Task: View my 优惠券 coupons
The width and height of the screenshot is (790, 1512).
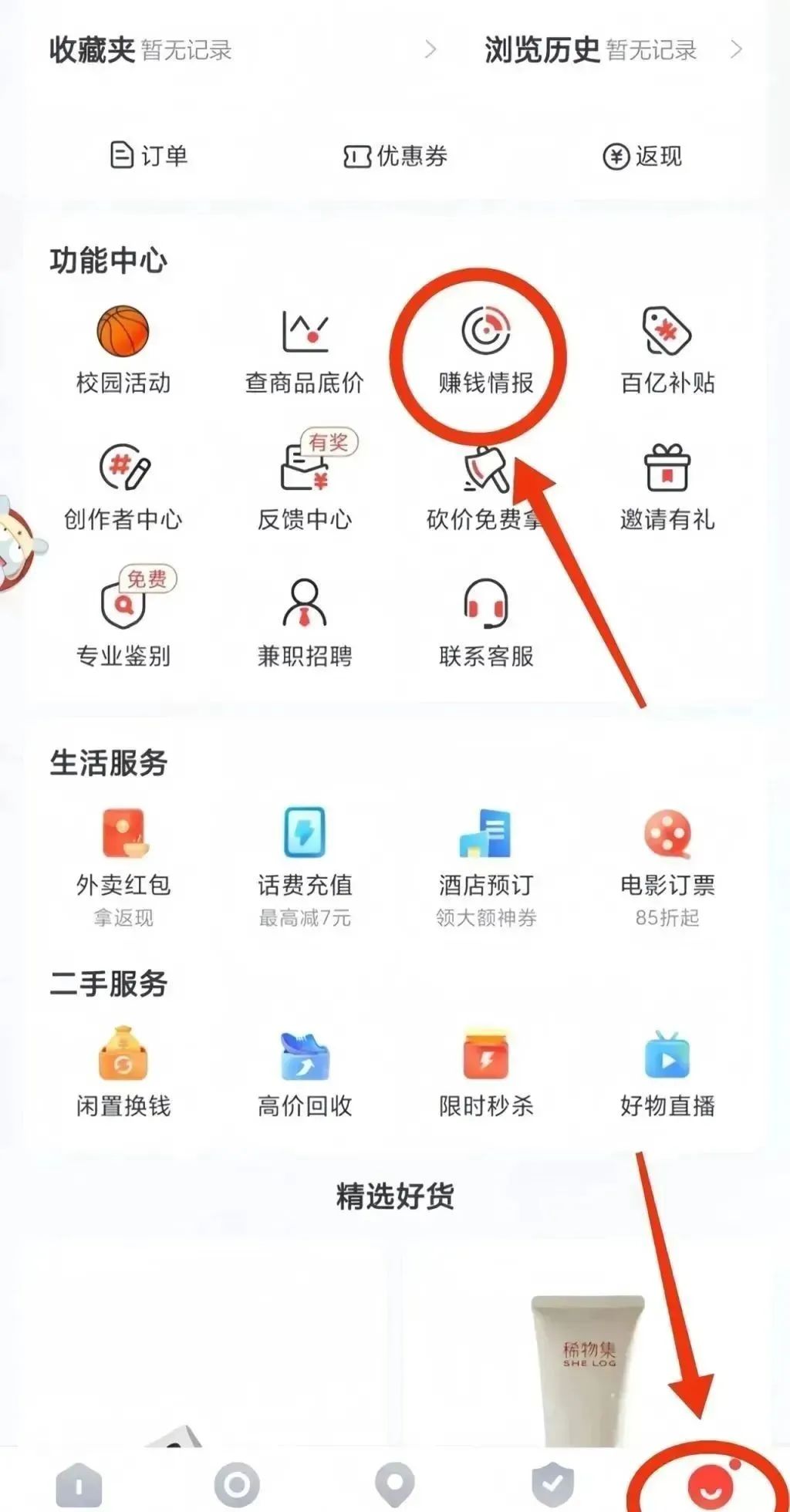Action: click(x=395, y=156)
